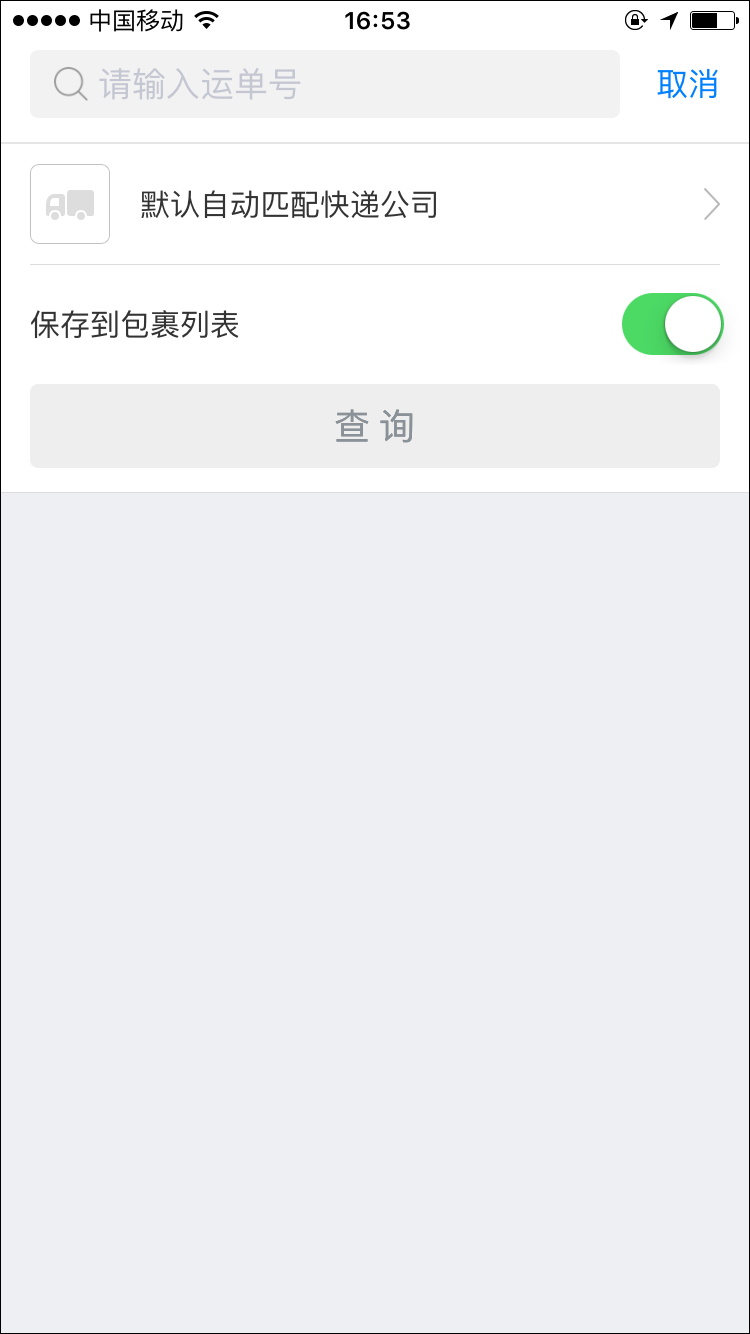Click the location arrow icon in the status bar
750x1334 pixels.
coord(668,18)
